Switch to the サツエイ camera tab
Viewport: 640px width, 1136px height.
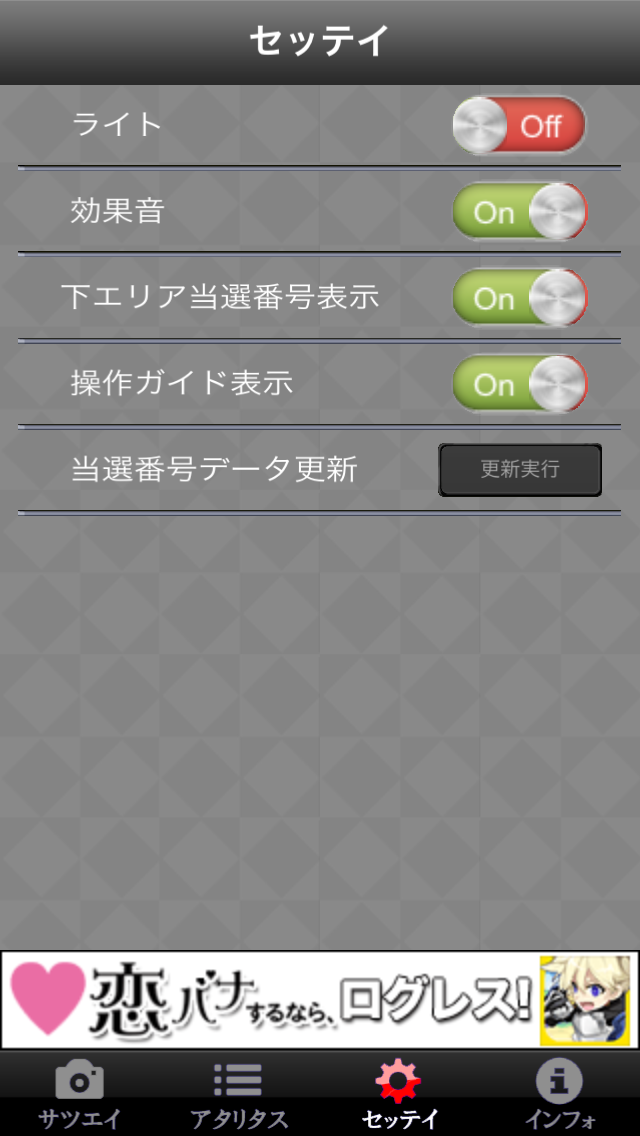[x=80, y=1094]
